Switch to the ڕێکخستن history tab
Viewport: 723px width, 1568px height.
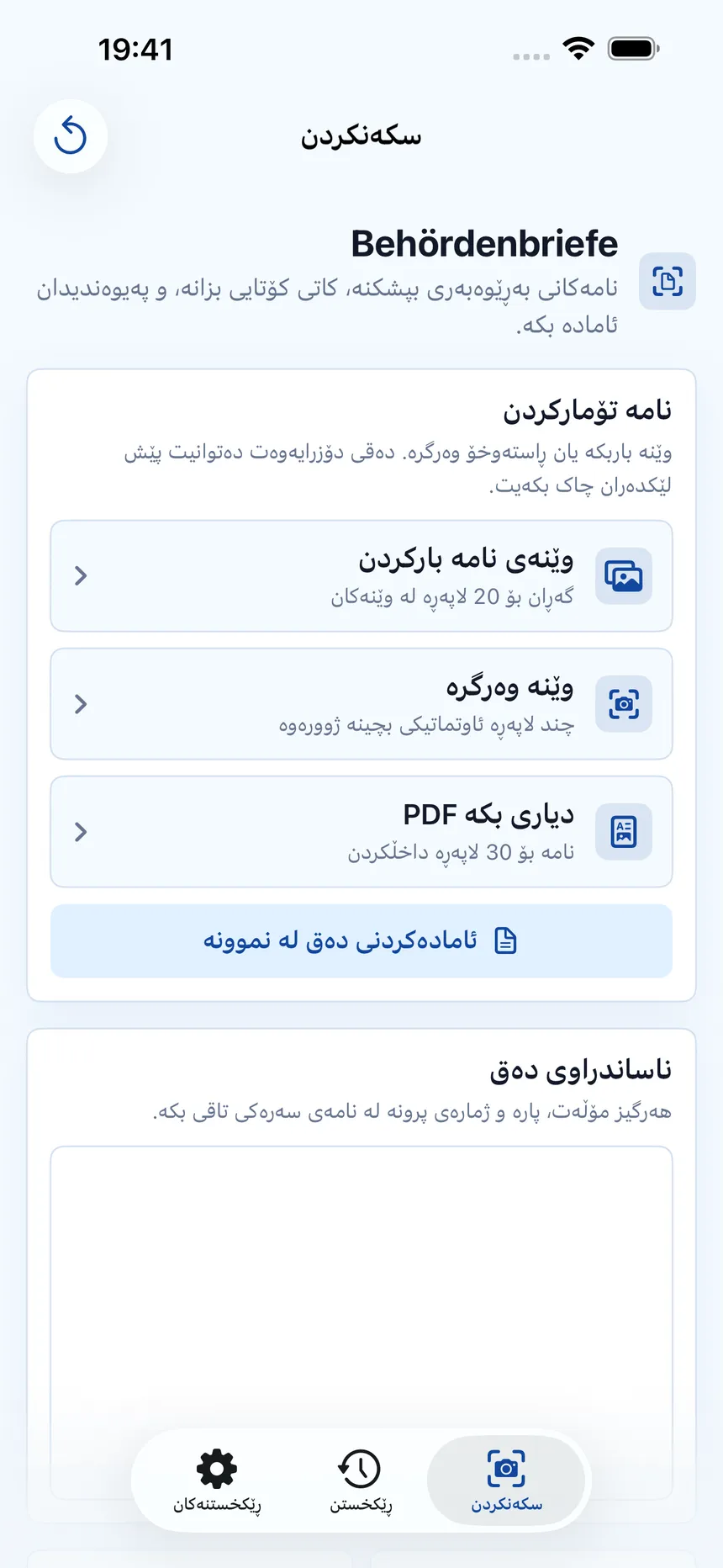pyautogui.click(x=361, y=1481)
